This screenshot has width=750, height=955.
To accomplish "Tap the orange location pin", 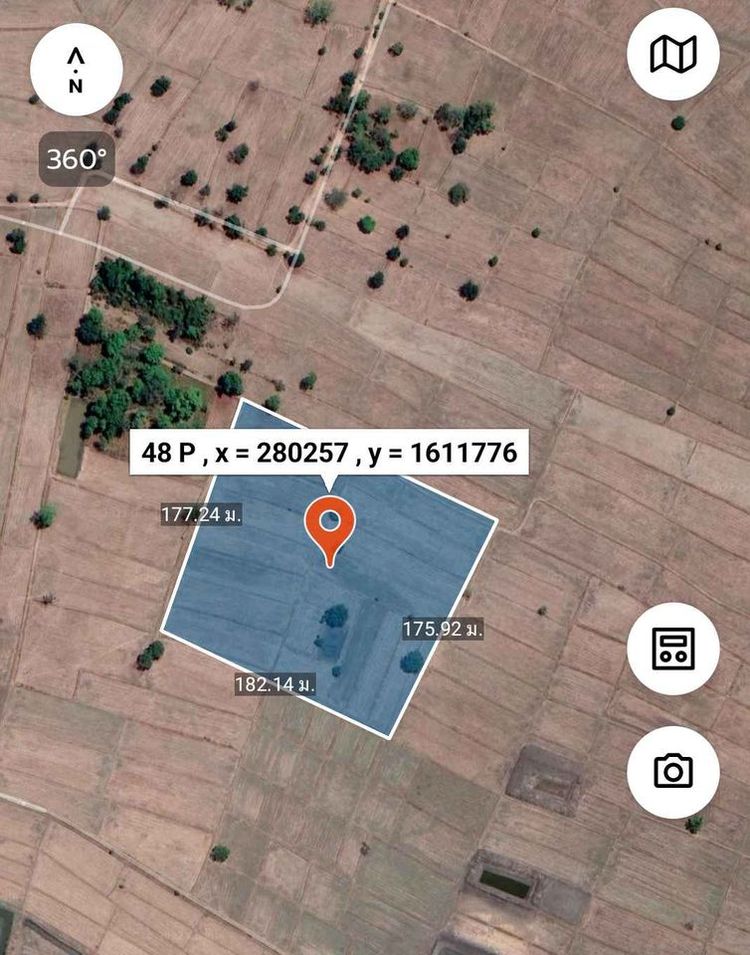I will click(330, 528).
